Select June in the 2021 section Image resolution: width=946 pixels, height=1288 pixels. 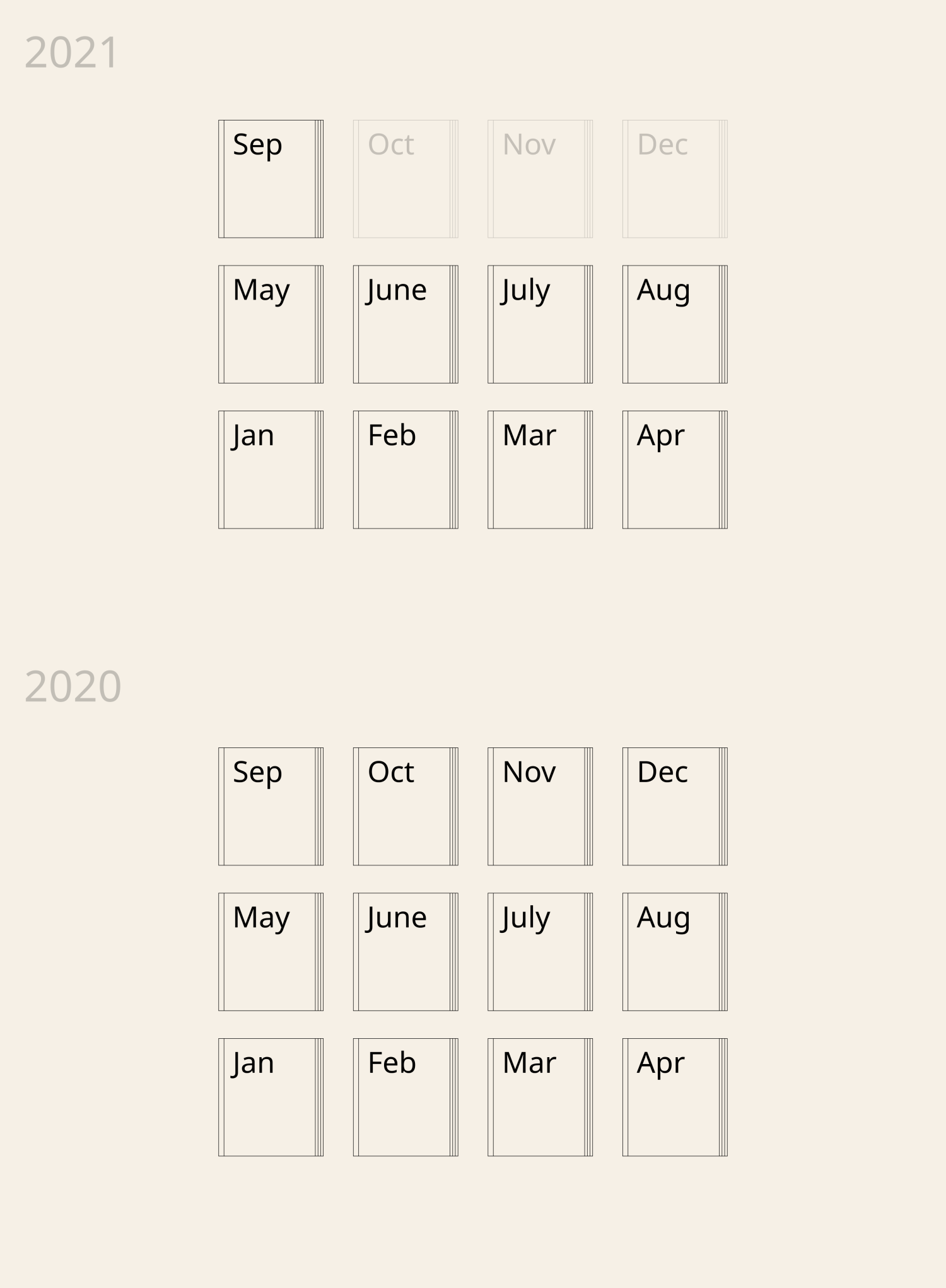click(x=406, y=324)
